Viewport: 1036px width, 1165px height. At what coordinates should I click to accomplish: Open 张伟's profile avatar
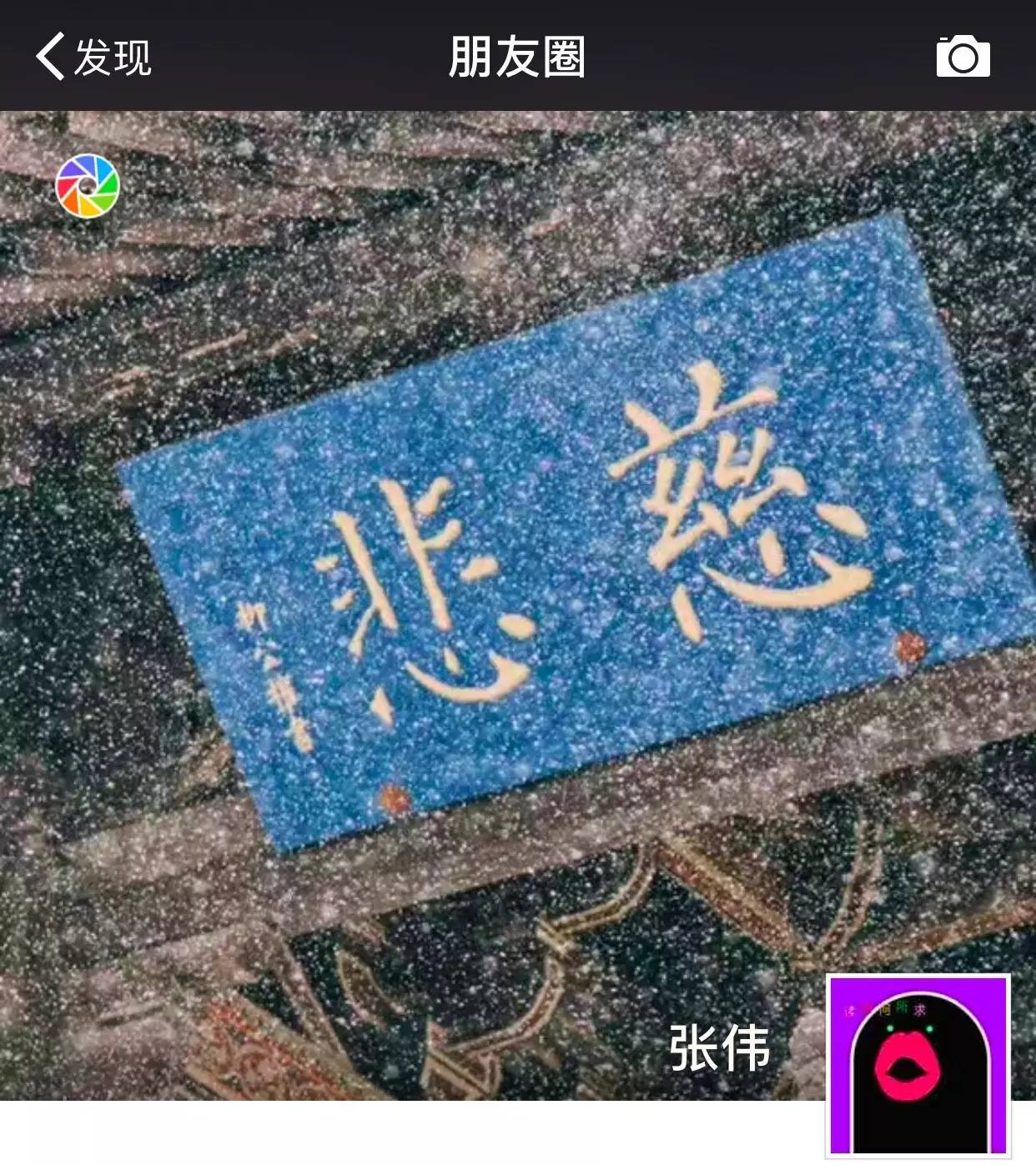pos(918,1066)
